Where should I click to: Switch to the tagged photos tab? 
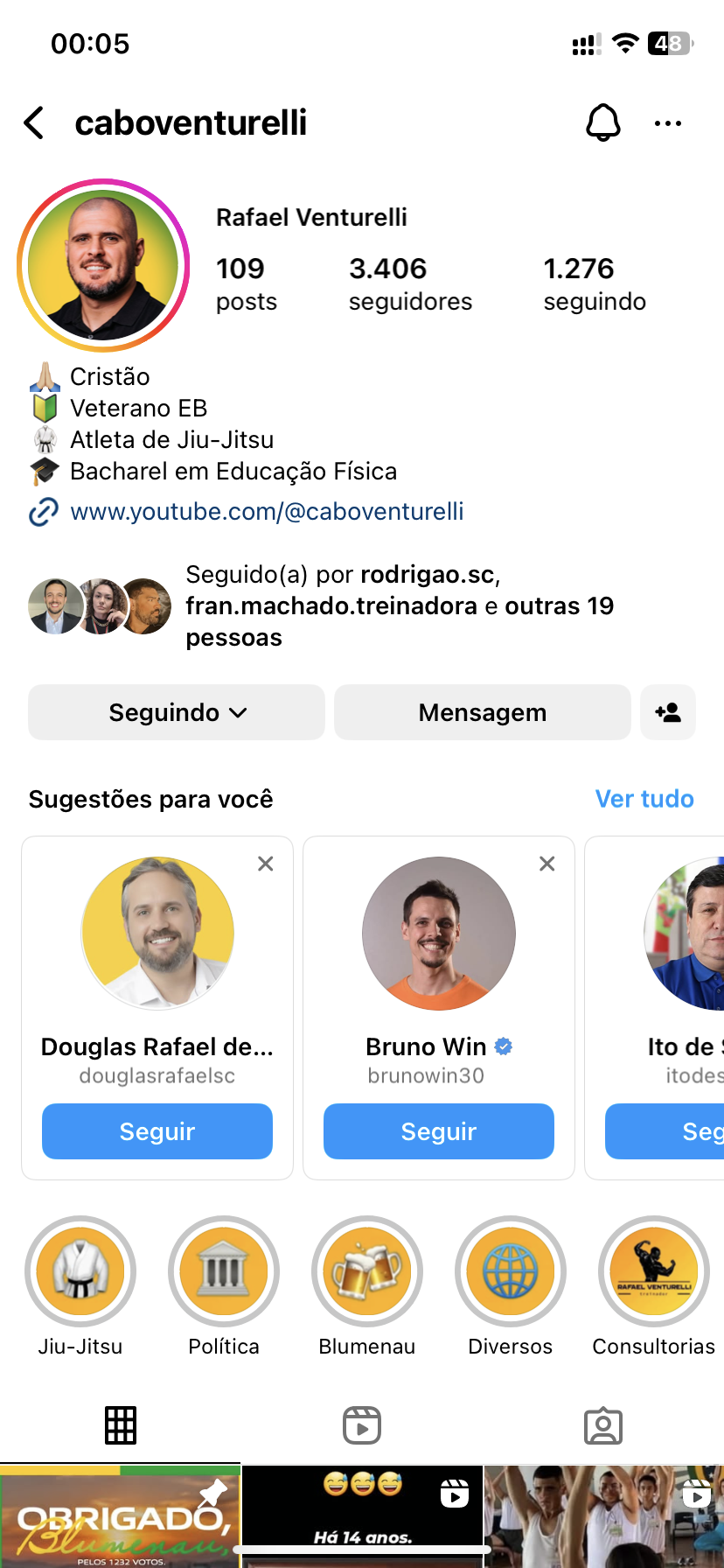pos(603,1425)
